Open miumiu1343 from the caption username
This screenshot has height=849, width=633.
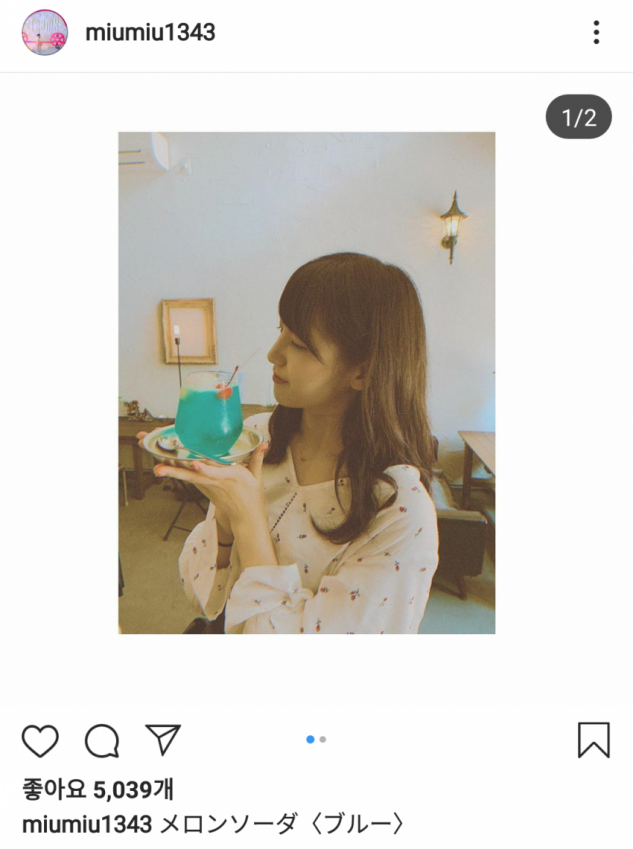[86, 825]
